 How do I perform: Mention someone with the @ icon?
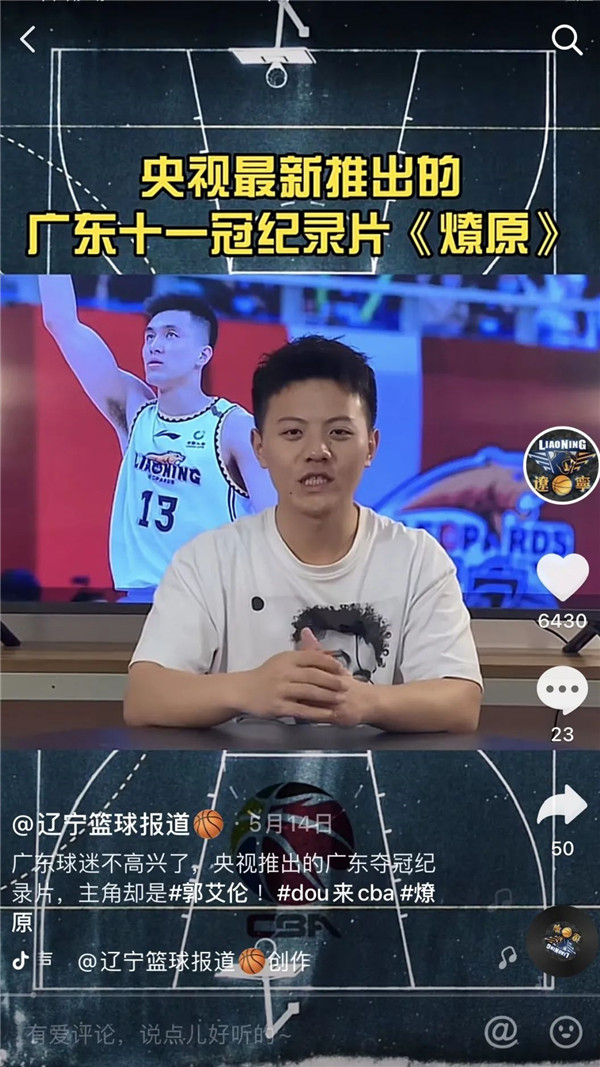tap(500, 1031)
